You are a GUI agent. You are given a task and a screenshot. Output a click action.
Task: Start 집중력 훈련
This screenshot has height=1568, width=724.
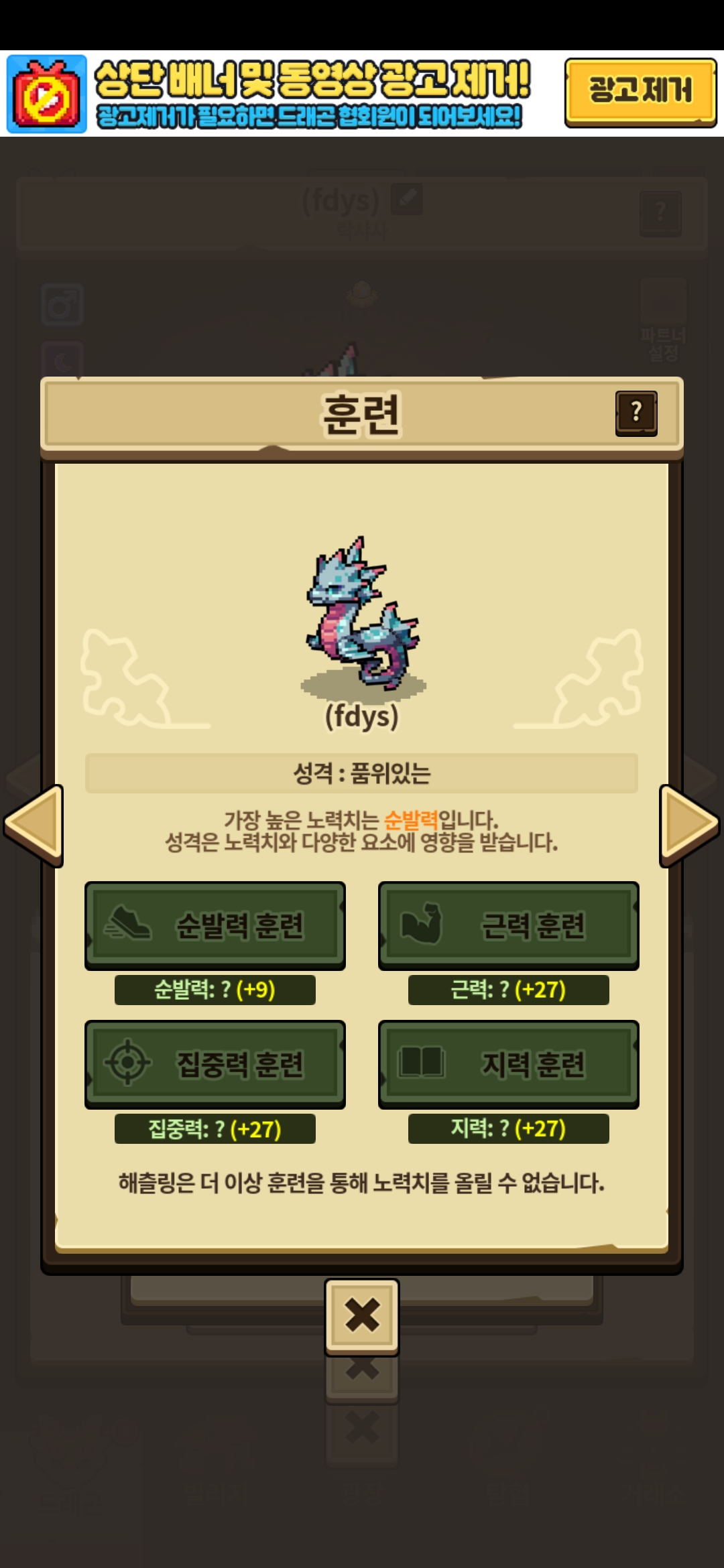[215, 1064]
